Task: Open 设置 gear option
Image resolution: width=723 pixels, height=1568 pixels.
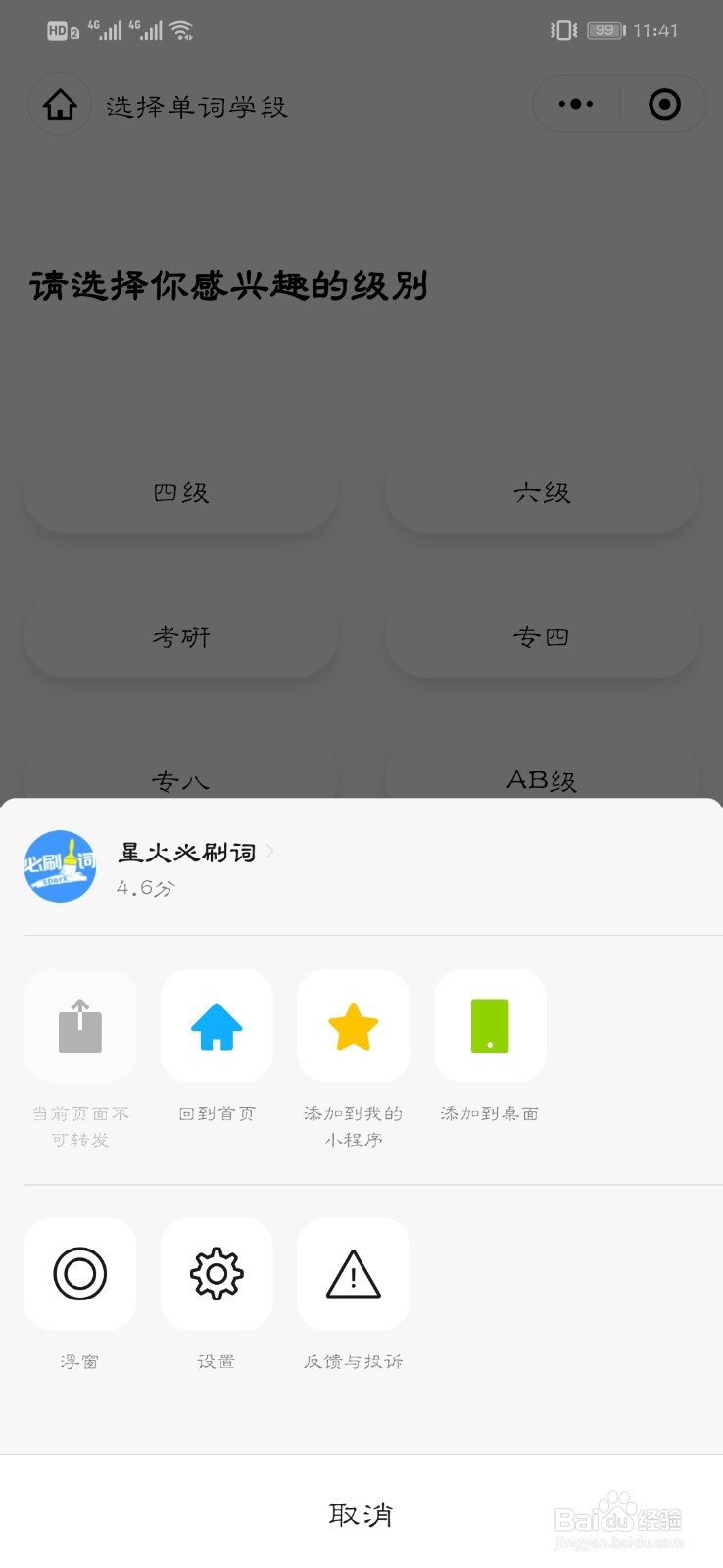Action: pos(217,1274)
